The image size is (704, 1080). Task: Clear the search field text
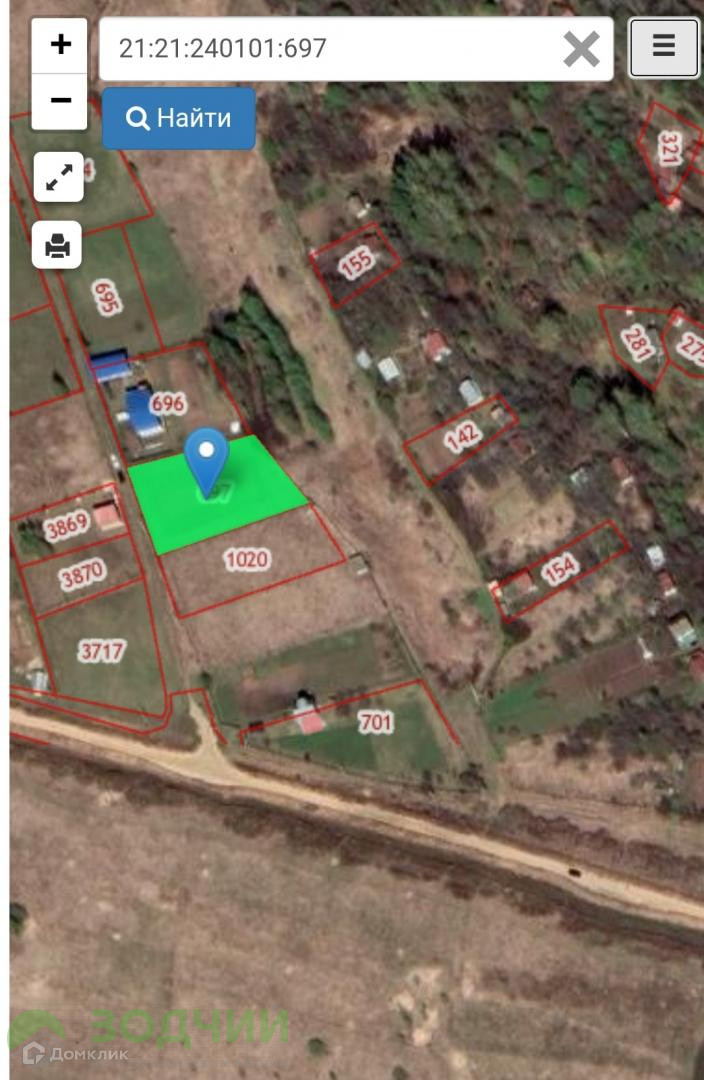coord(581,49)
